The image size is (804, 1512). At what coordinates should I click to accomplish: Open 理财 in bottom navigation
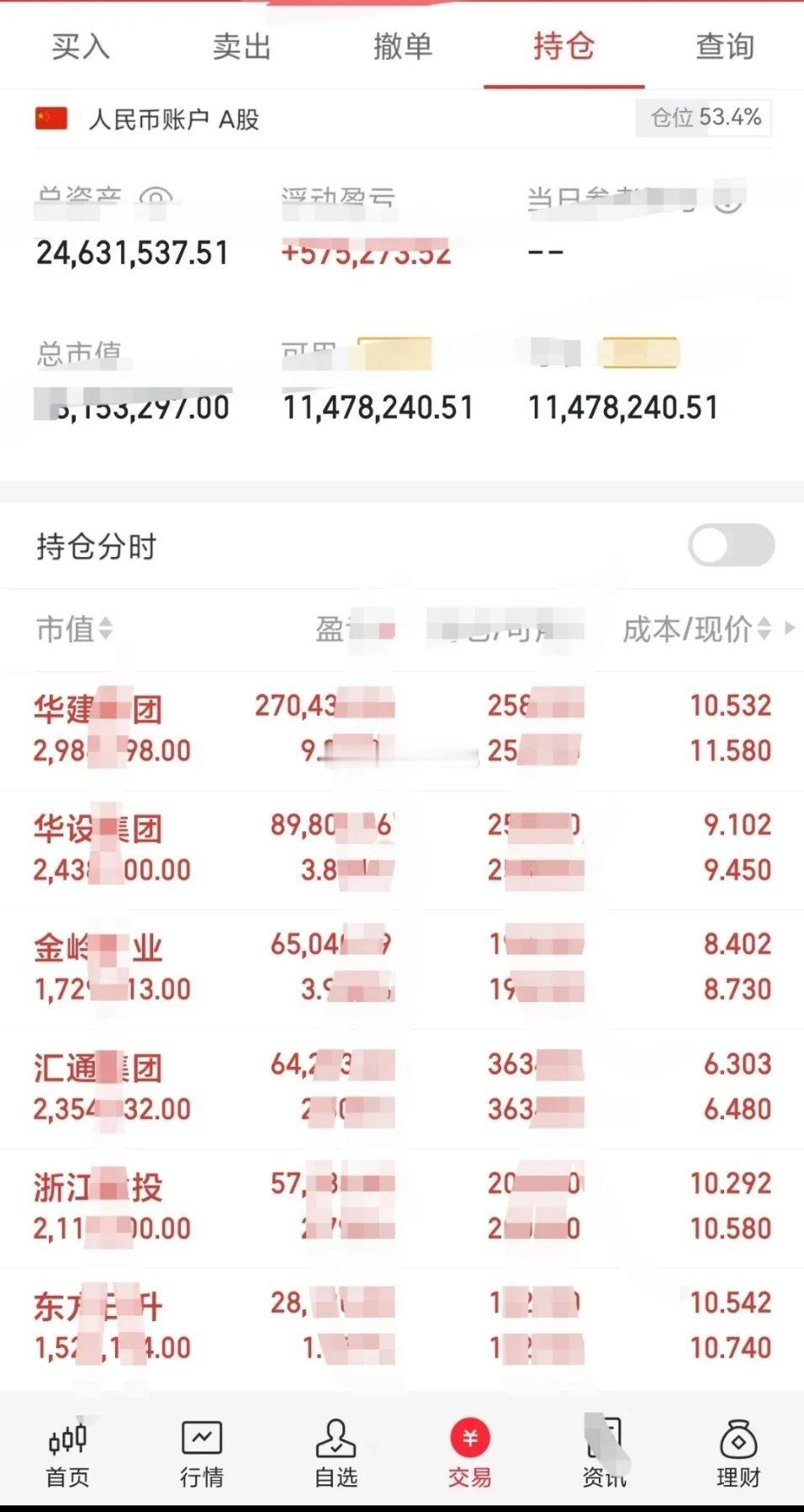click(738, 1452)
